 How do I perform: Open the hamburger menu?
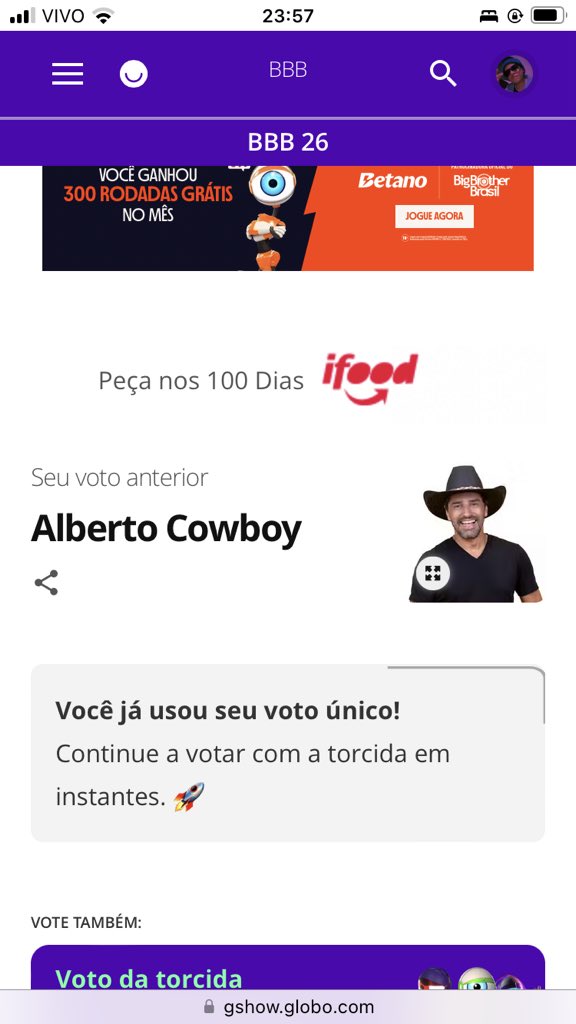pyautogui.click(x=68, y=74)
